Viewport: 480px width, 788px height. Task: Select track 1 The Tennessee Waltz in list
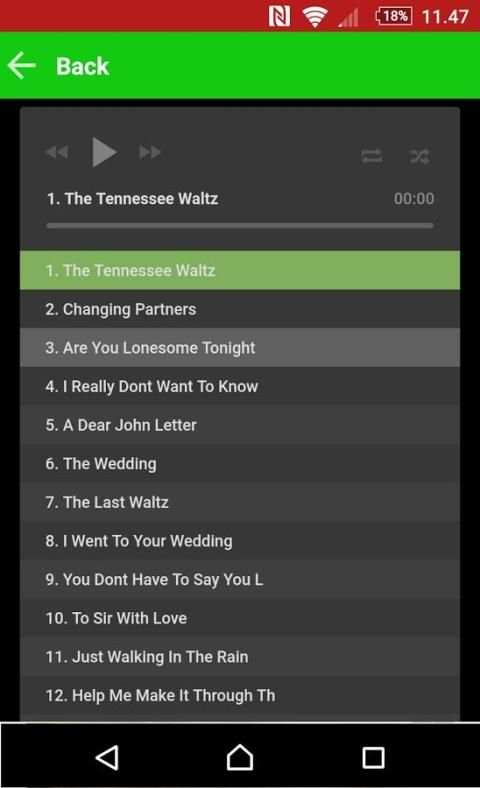pyautogui.click(x=240, y=270)
